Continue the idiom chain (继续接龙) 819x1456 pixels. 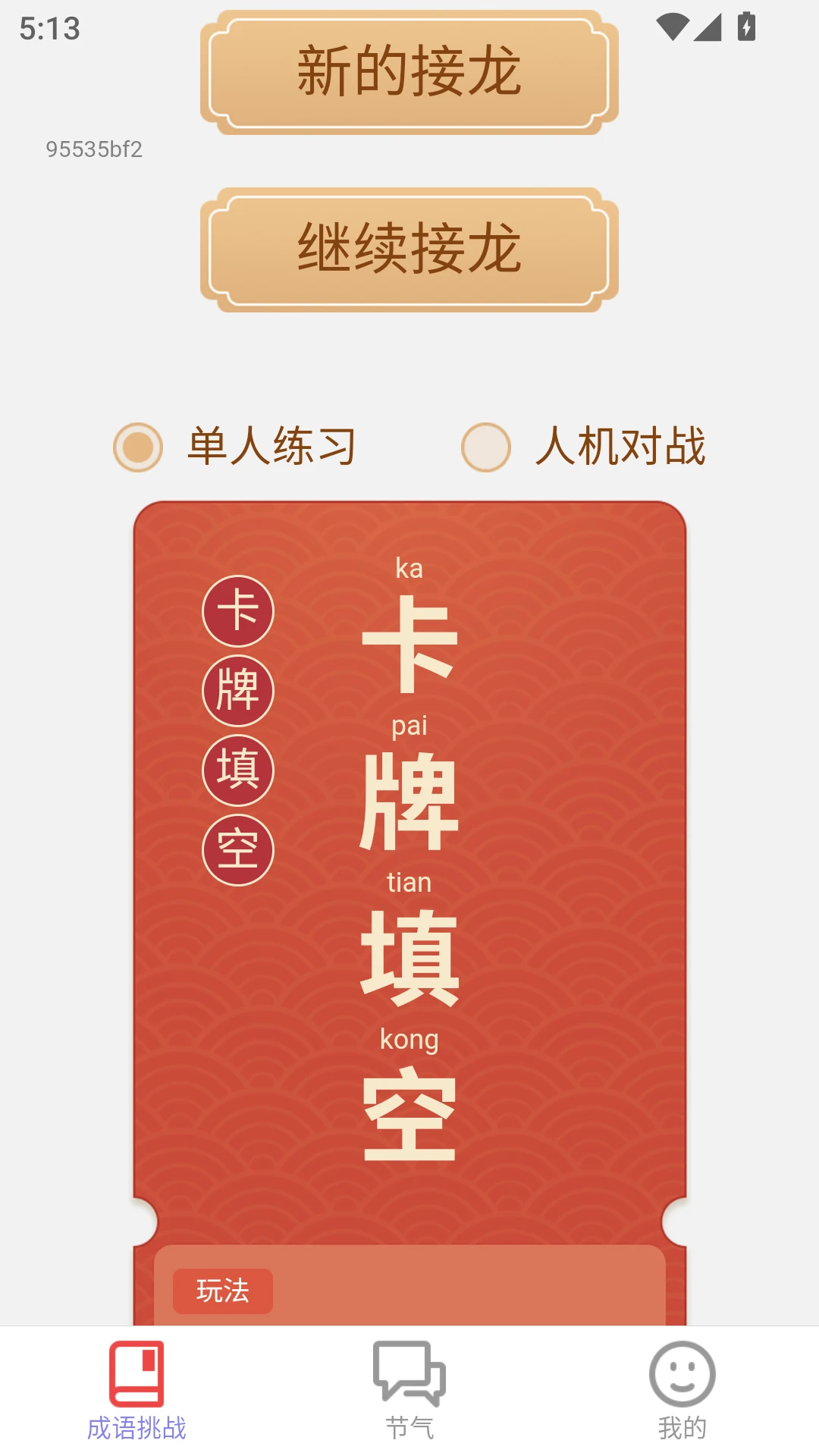tap(409, 249)
